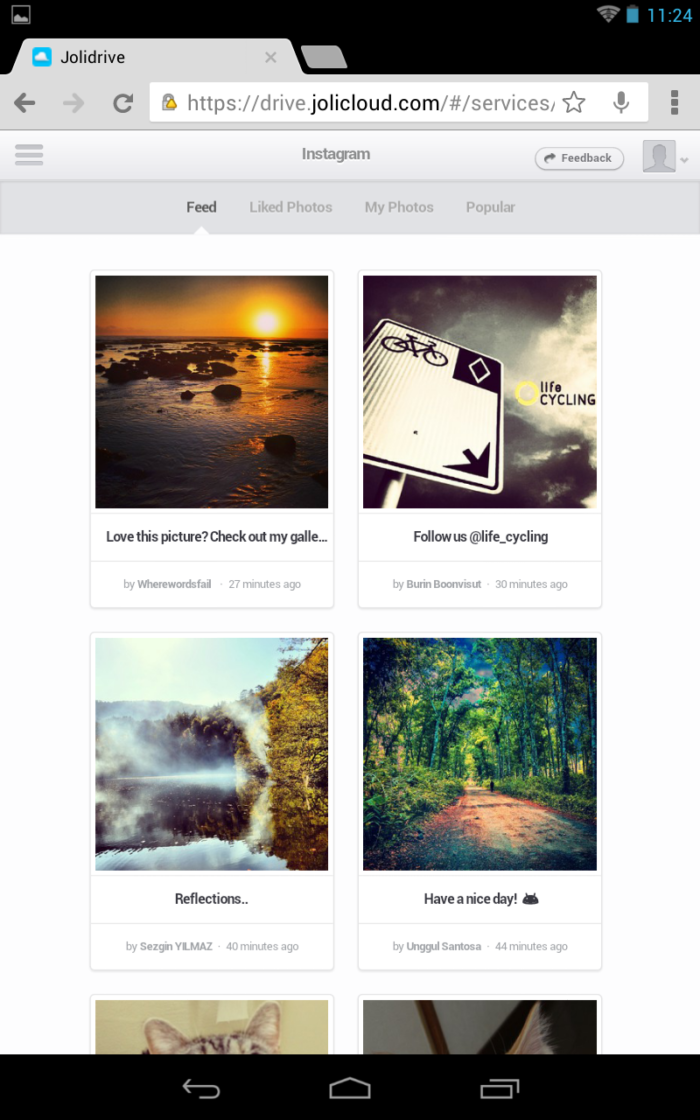Open the browser overflow menu
This screenshot has height=1120, width=700.
tap(675, 103)
